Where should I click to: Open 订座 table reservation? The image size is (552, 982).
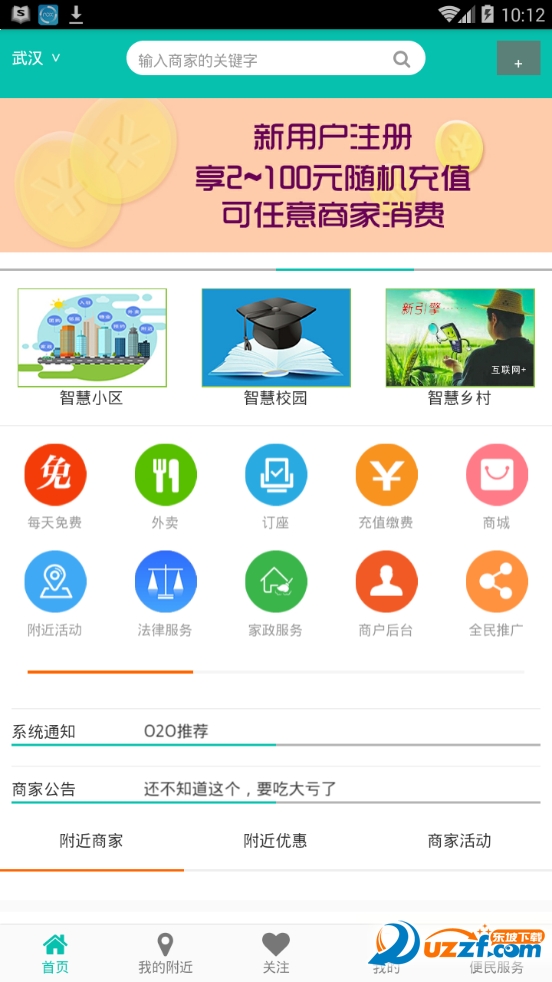click(x=276, y=487)
